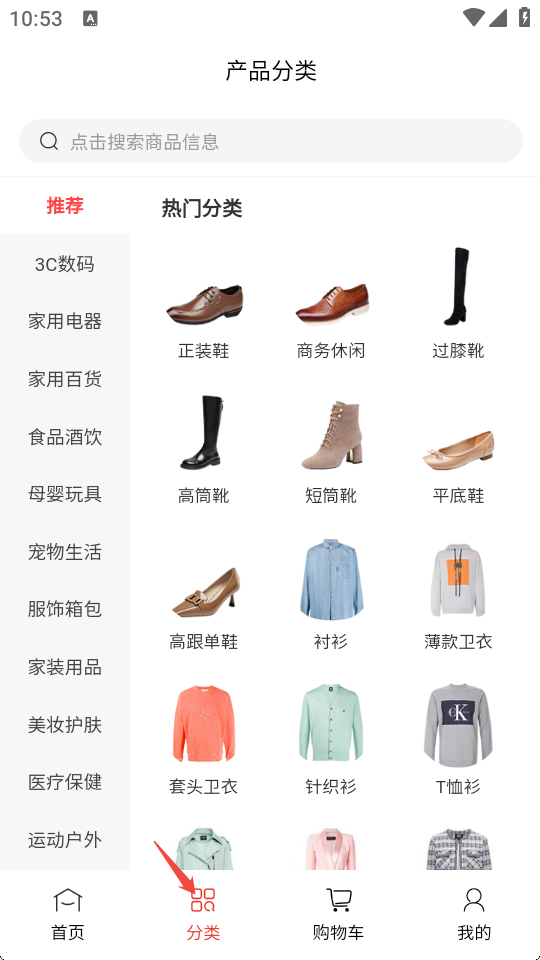Select 服饰箱包 in the sidebar
The width and height of the screenshot is (540, 960).
click(x=64, y=609)
